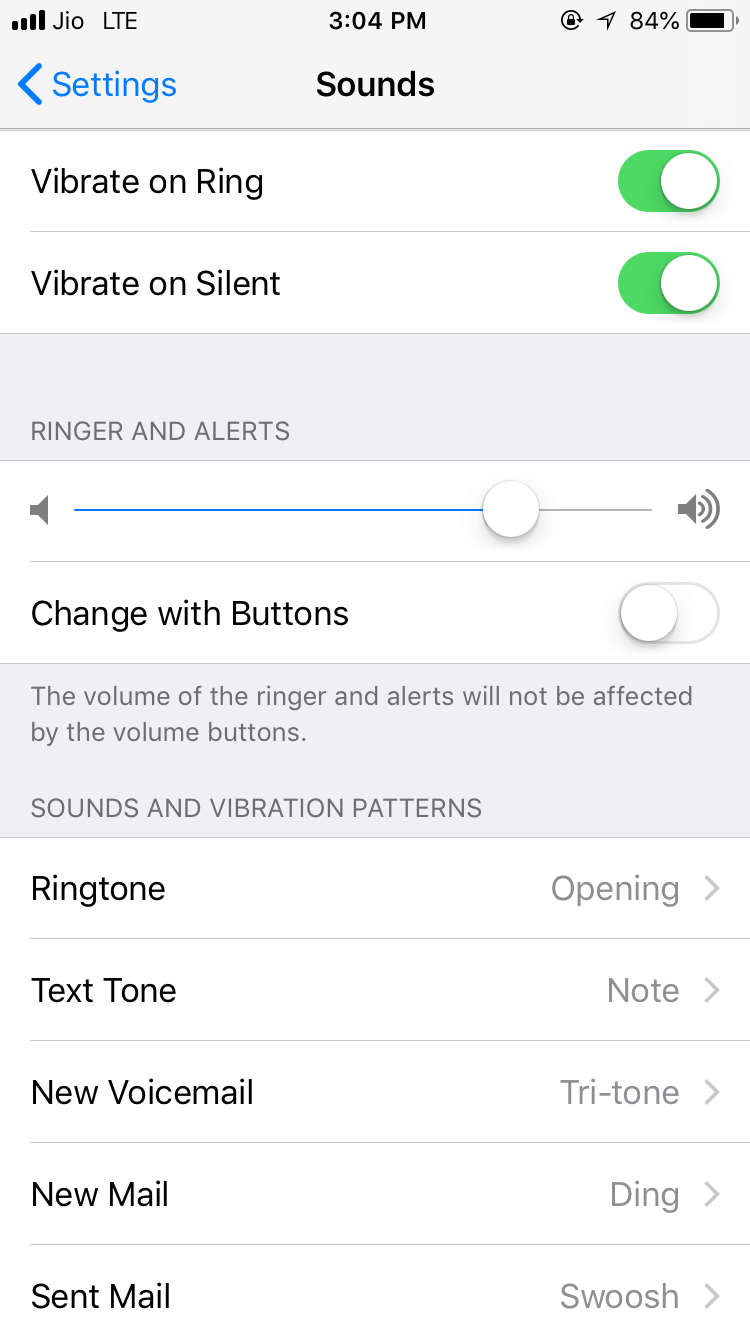Disable Vibrate on Ring
Screen dimensions: 750x1334
point(667,181)
